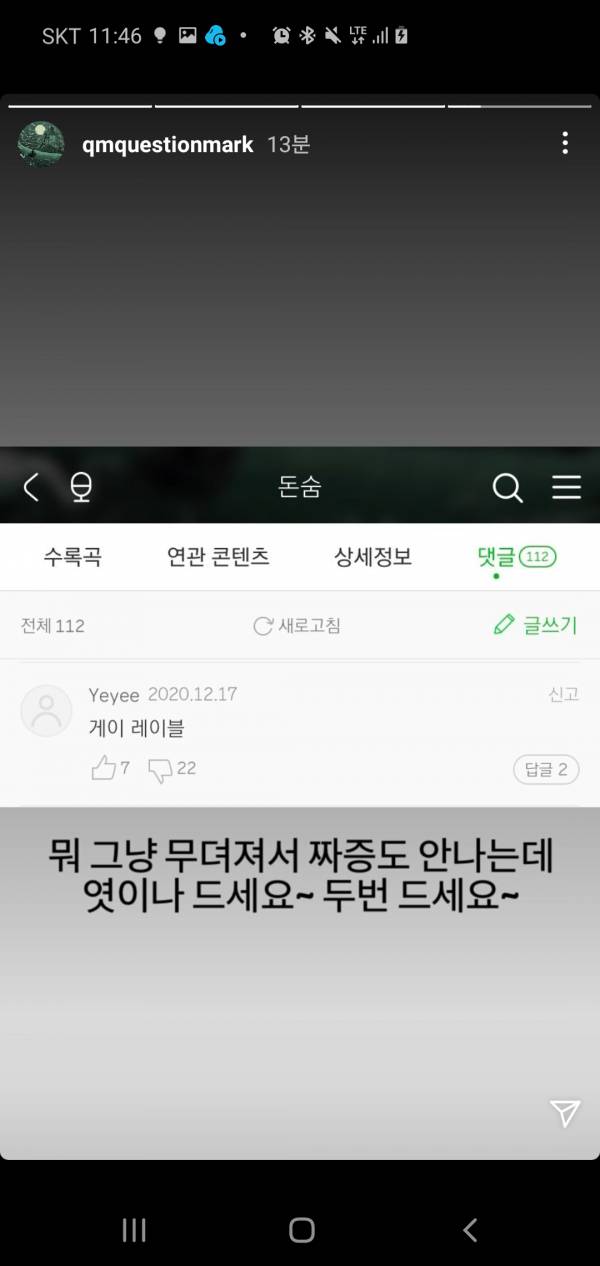This screenshot has width=600, height=1266.
Task: Share this story via the send icon
Action: point(564,1113)
